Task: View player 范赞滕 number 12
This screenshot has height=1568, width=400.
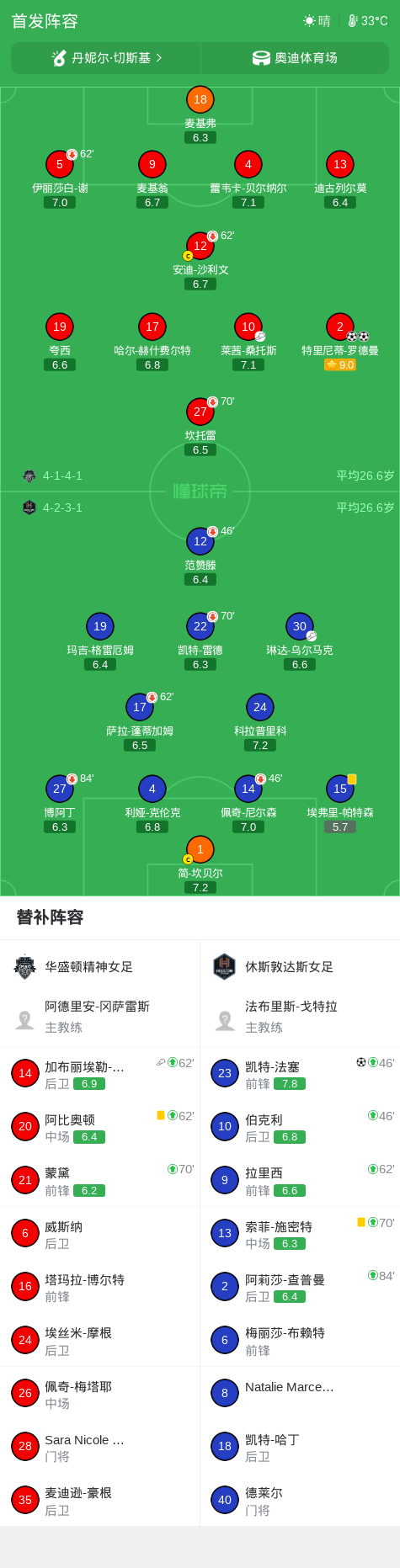Action: pos(200,556)
